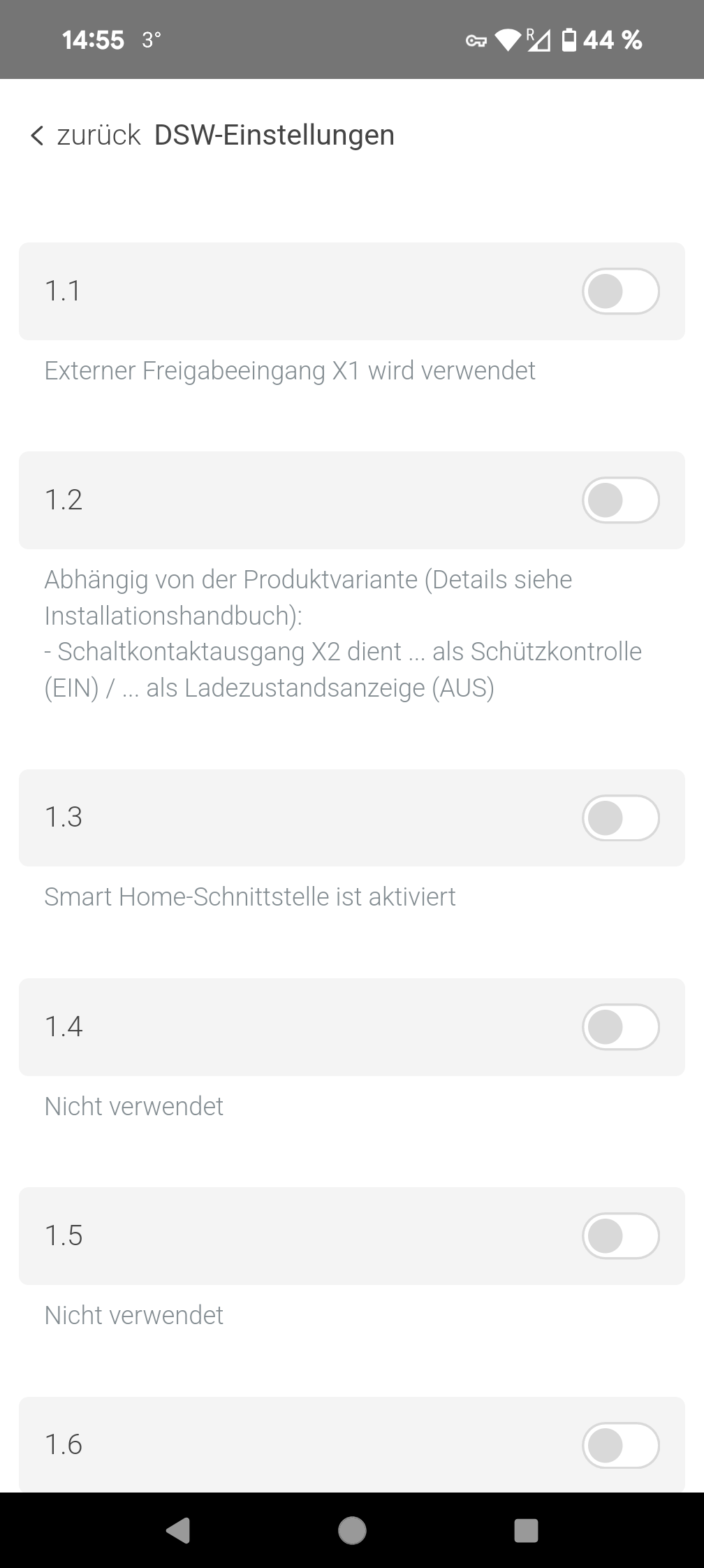Screen dimensions: 704x1568
Task: Enable DSW switch 1.2 for contact output X2
Action: pos(620,500)
